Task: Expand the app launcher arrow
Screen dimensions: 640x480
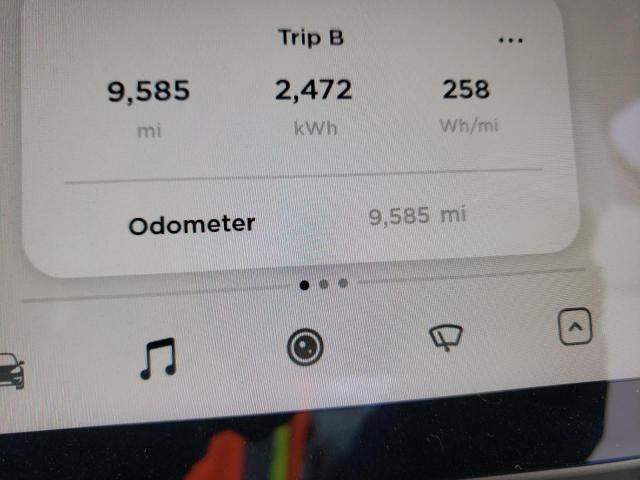Action: [x=576, y=327]
